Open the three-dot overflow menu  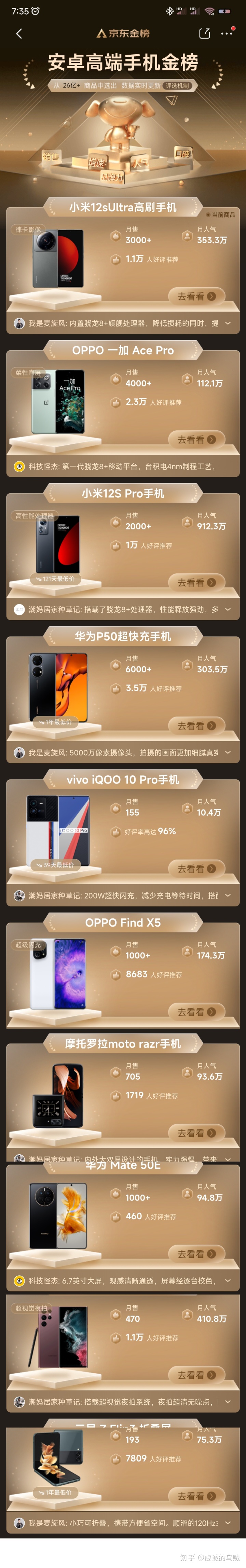point(227,33)
